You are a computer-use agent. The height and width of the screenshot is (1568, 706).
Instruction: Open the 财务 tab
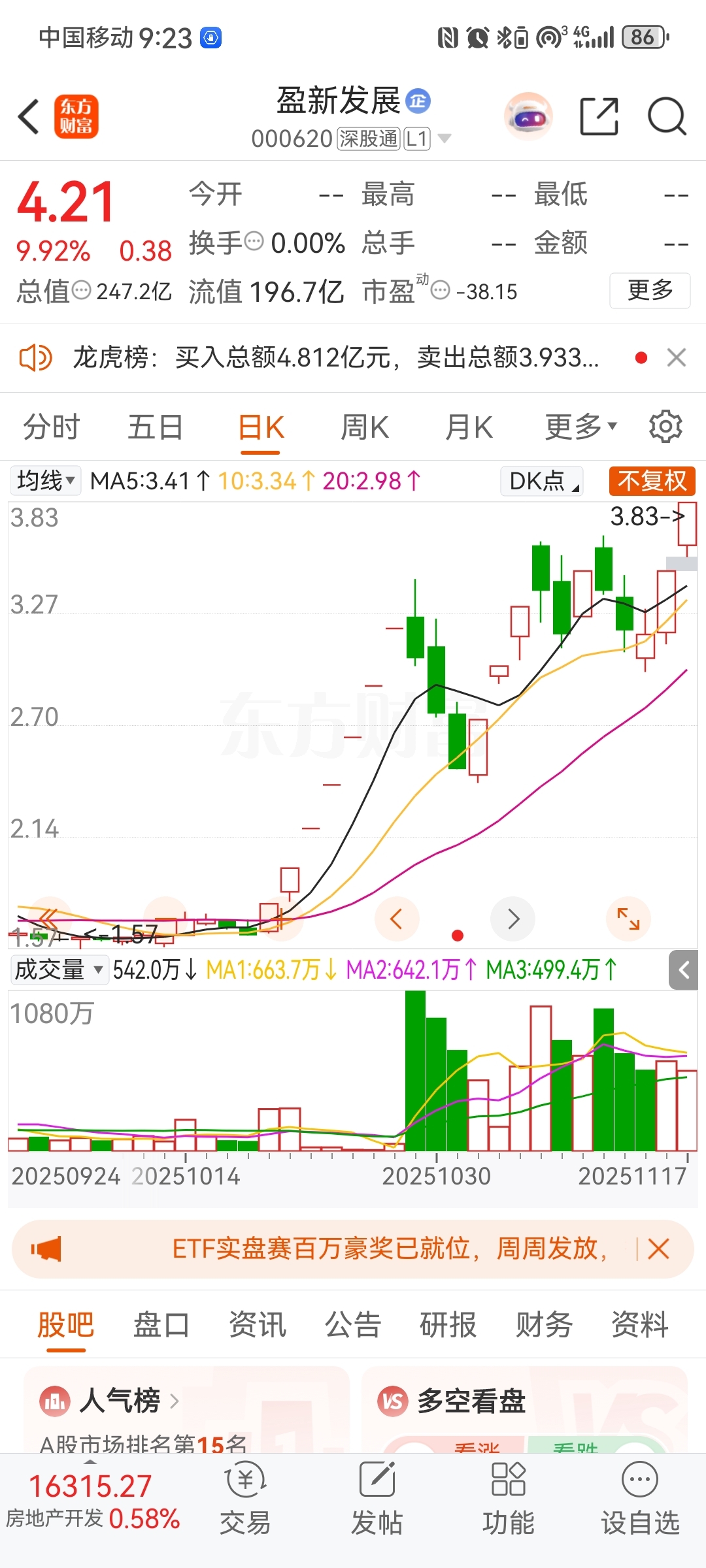[x=544, y=1325]
